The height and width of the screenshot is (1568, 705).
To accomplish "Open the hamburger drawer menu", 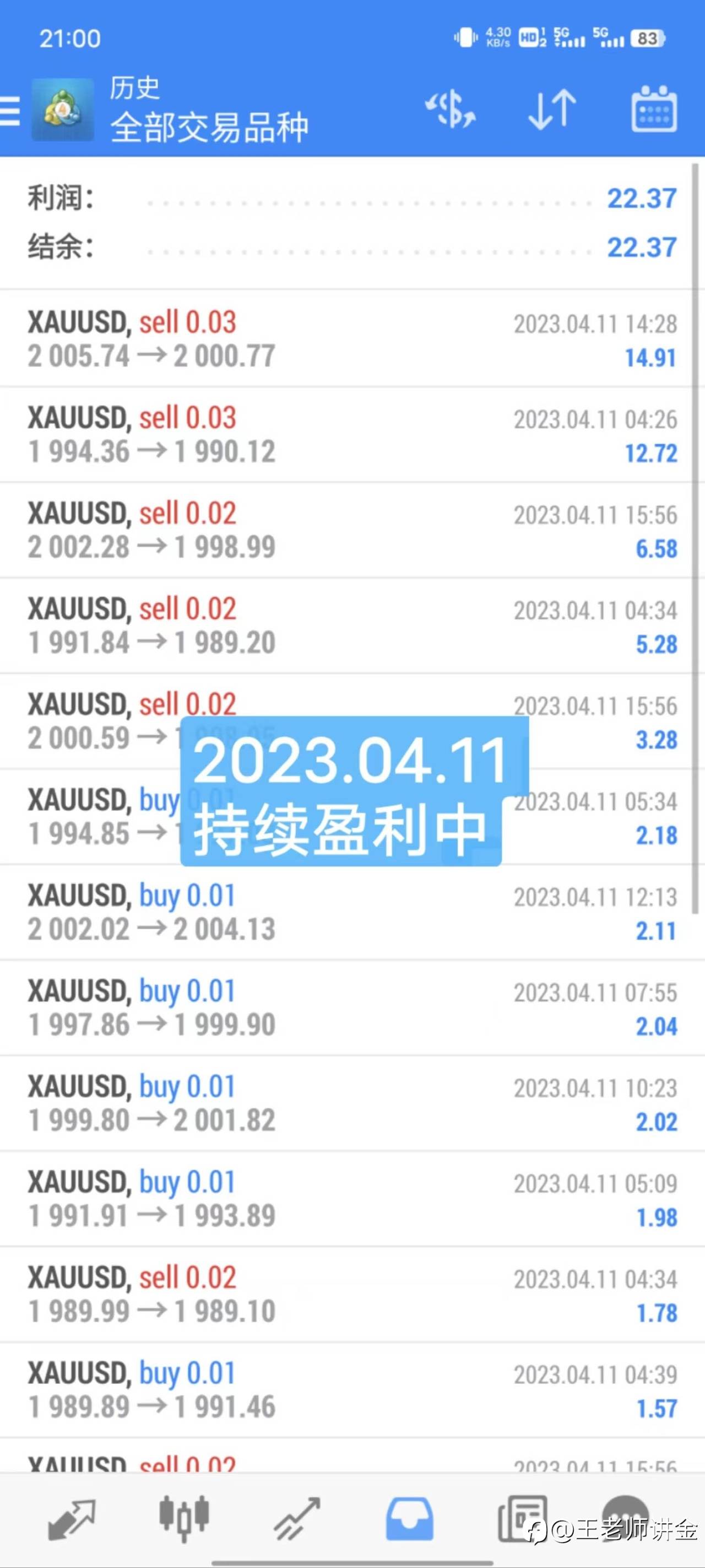I will 10,110.
